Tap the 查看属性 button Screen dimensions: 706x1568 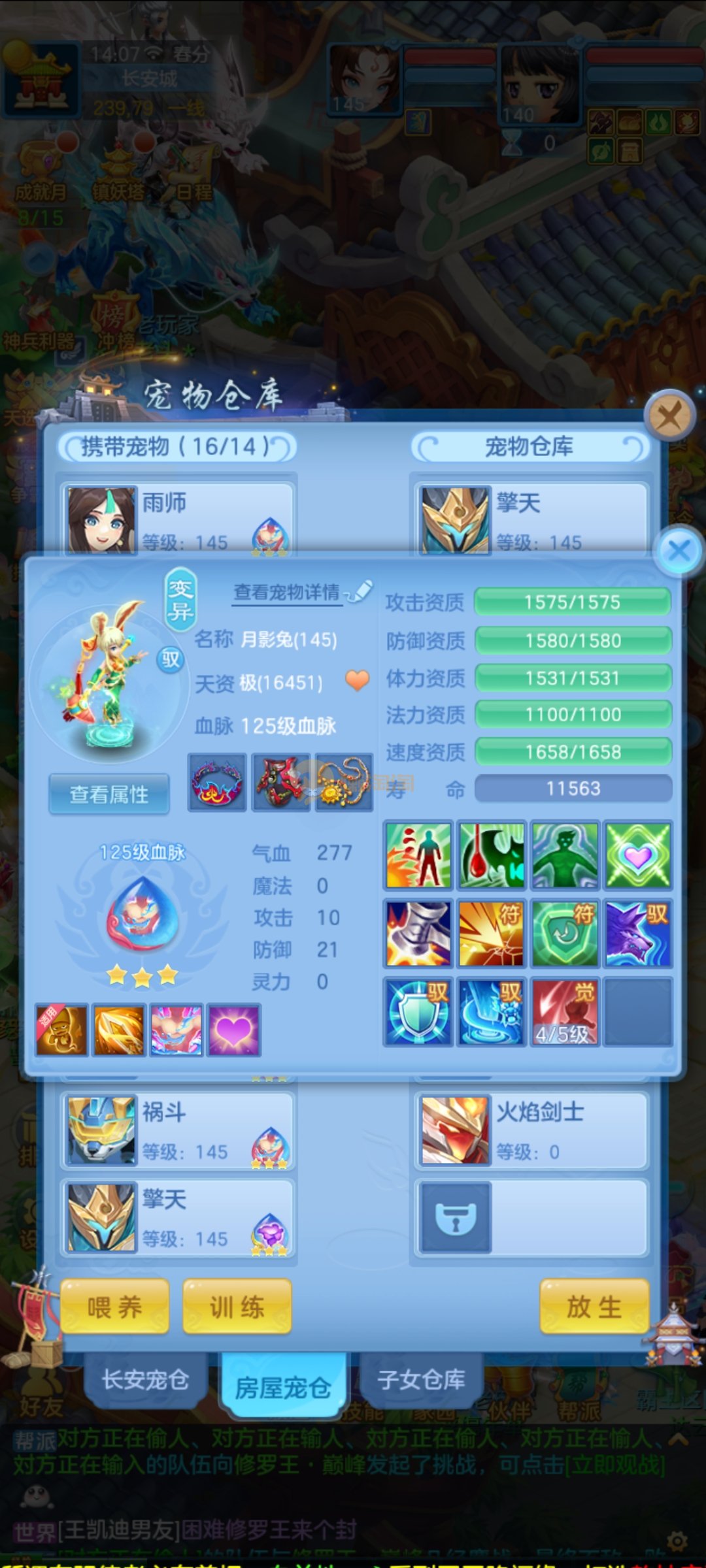(x=109, y=794)
